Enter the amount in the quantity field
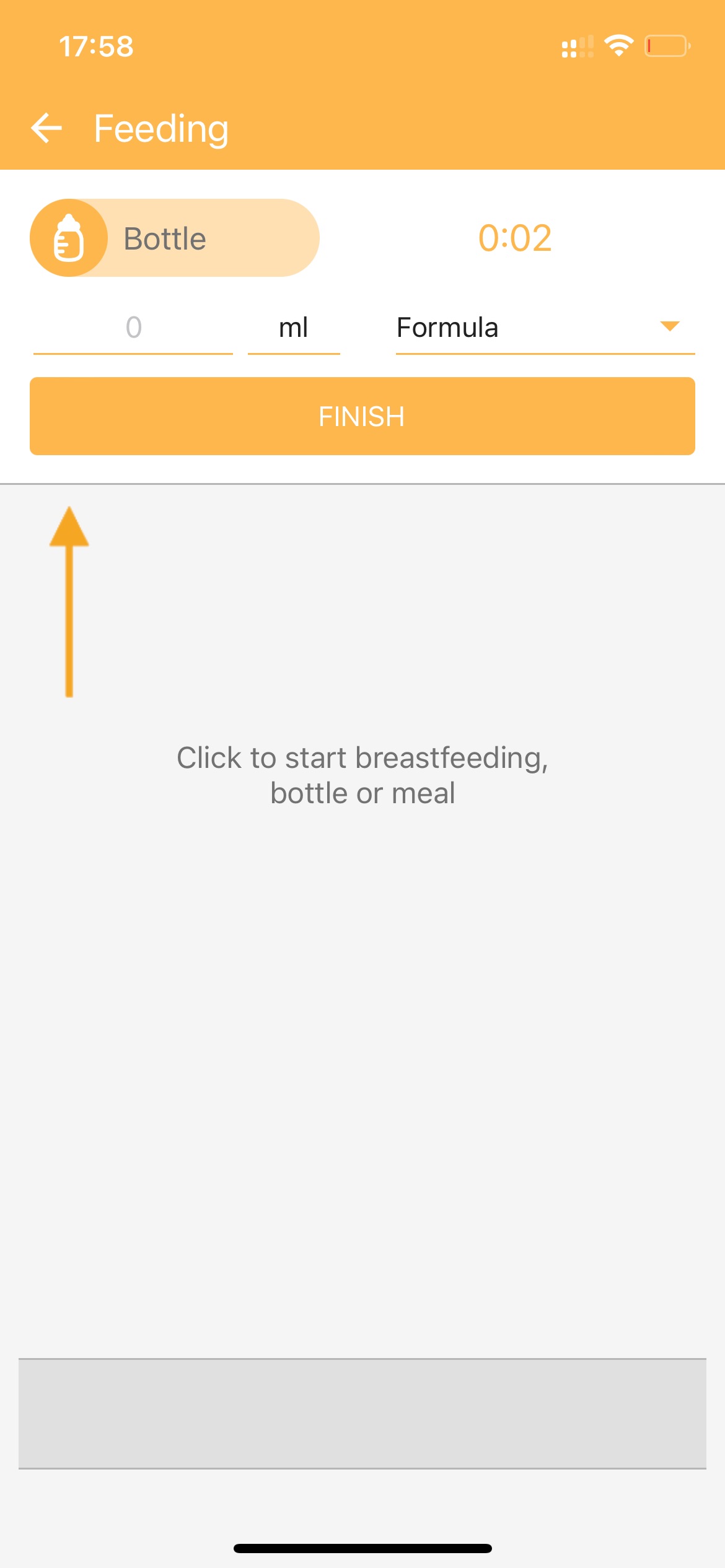This screenshot has height=1568, width=725. (133, 328)
